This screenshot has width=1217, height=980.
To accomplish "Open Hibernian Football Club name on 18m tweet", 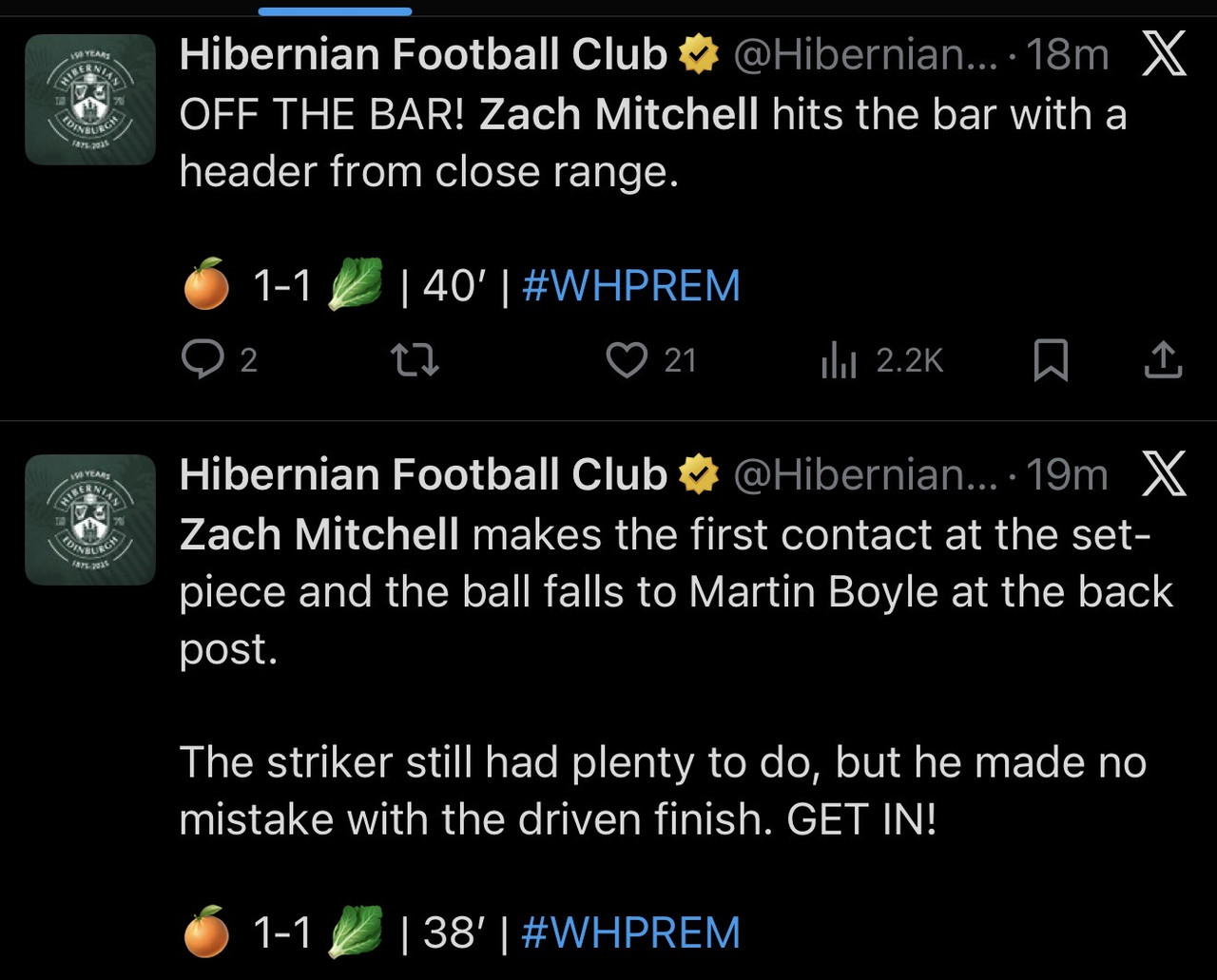I will (423, 55).
